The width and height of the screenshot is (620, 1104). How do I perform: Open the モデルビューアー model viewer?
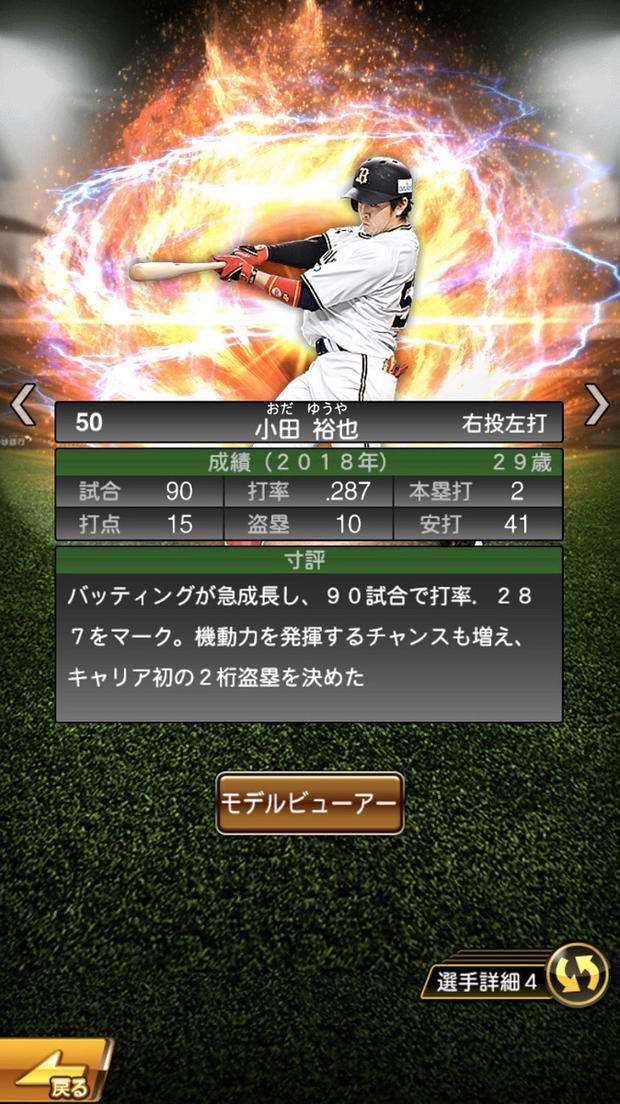[x=310, y=803]
